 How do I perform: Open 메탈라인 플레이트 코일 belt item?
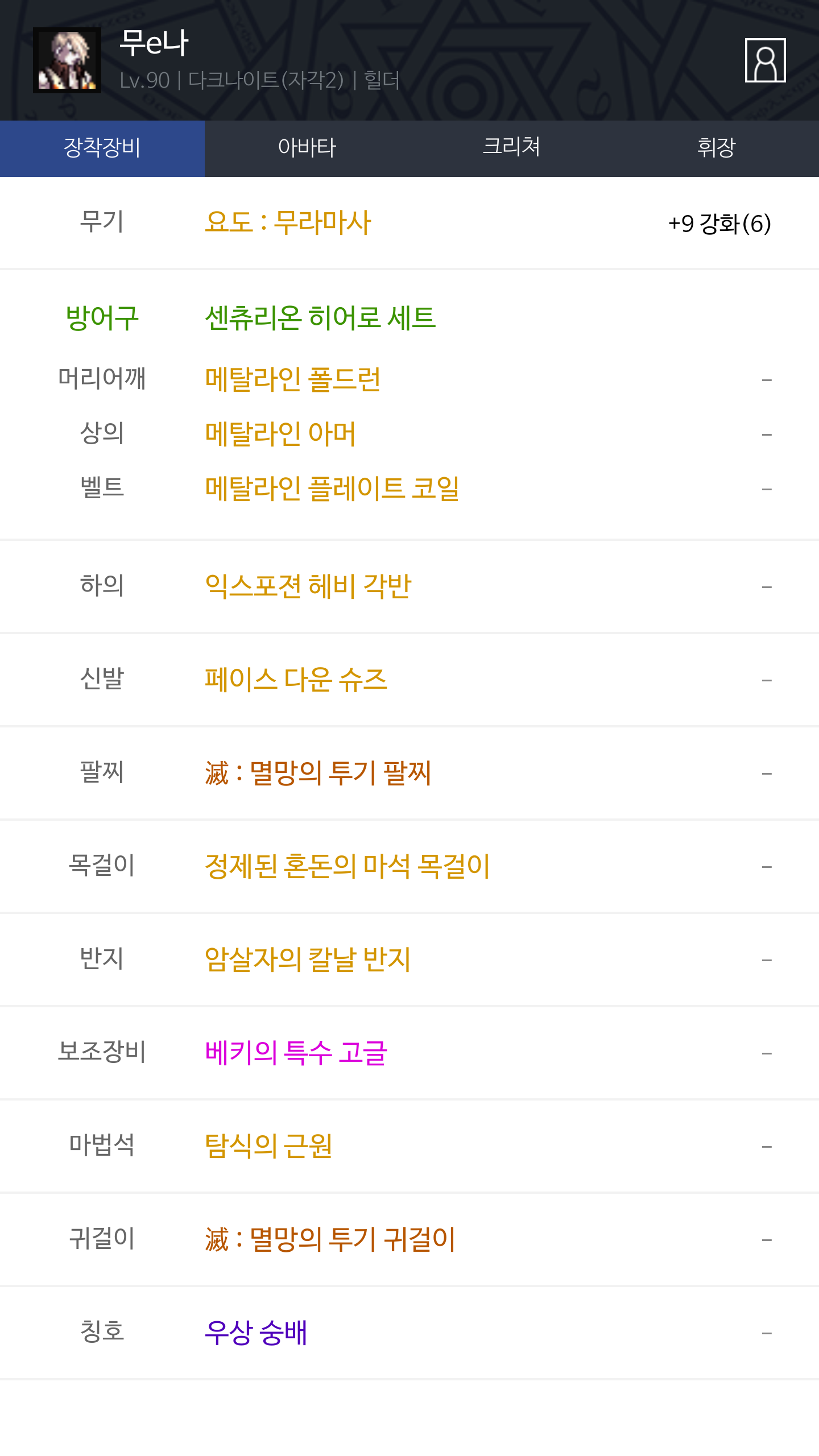(332, 489)
